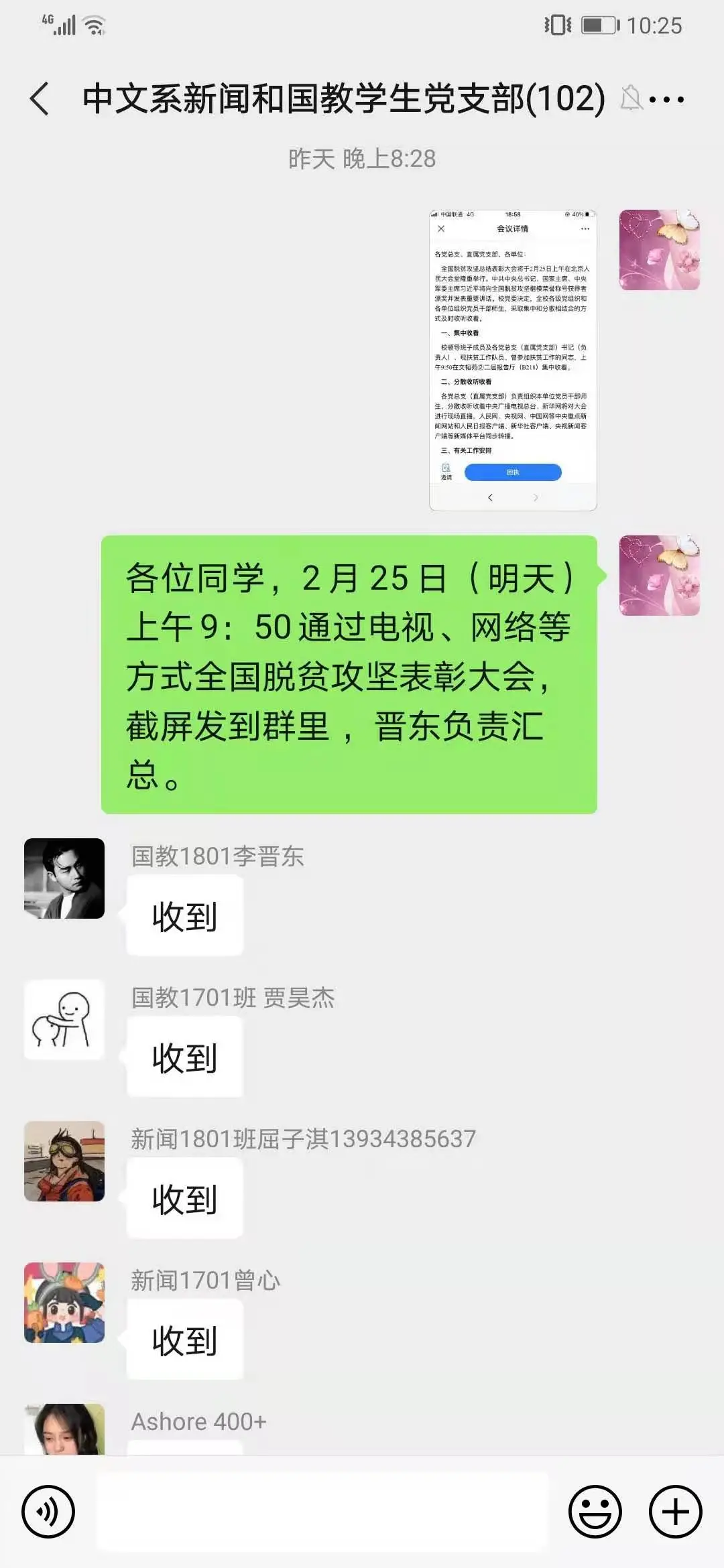Open the emoji picker

pos(595,1512)
